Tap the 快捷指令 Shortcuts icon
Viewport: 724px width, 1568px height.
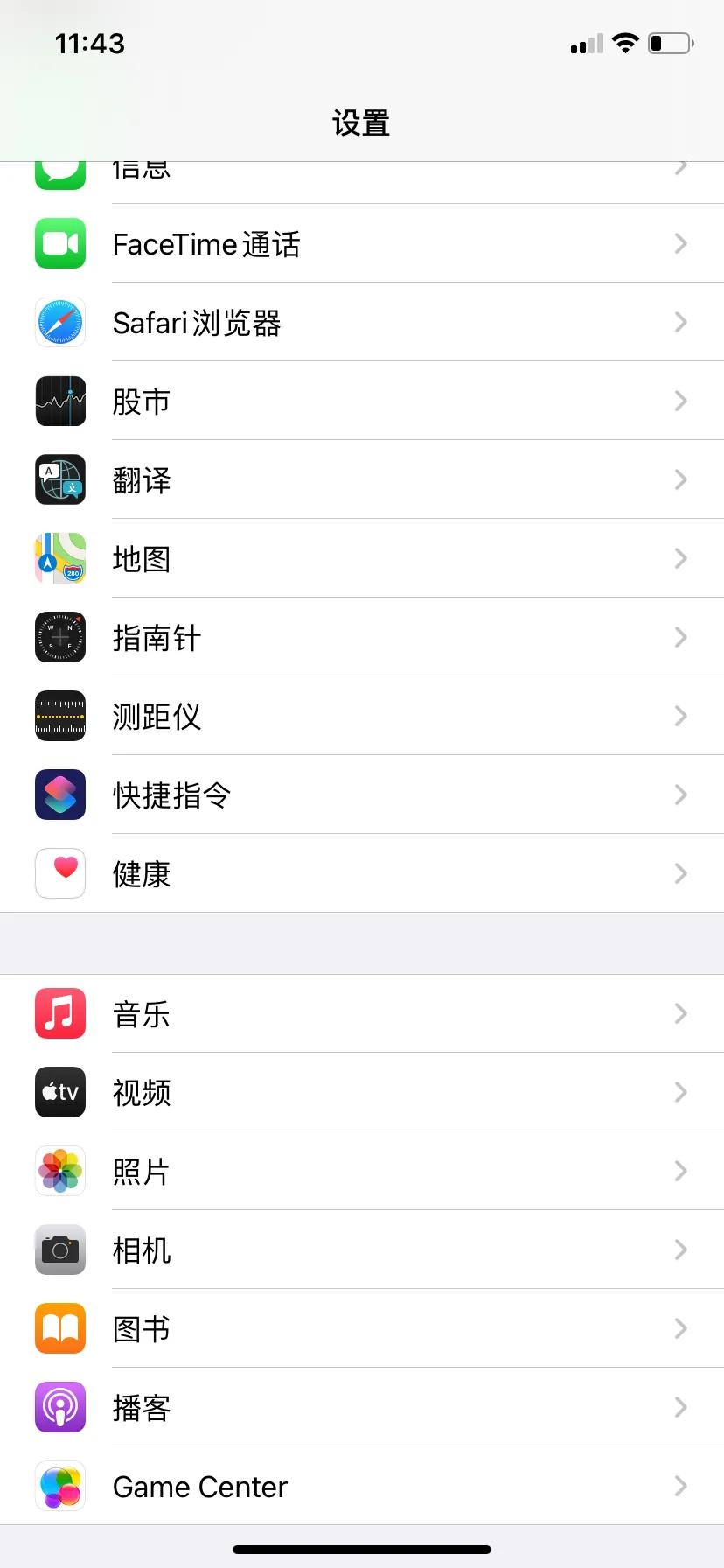(x=59, y=794)
